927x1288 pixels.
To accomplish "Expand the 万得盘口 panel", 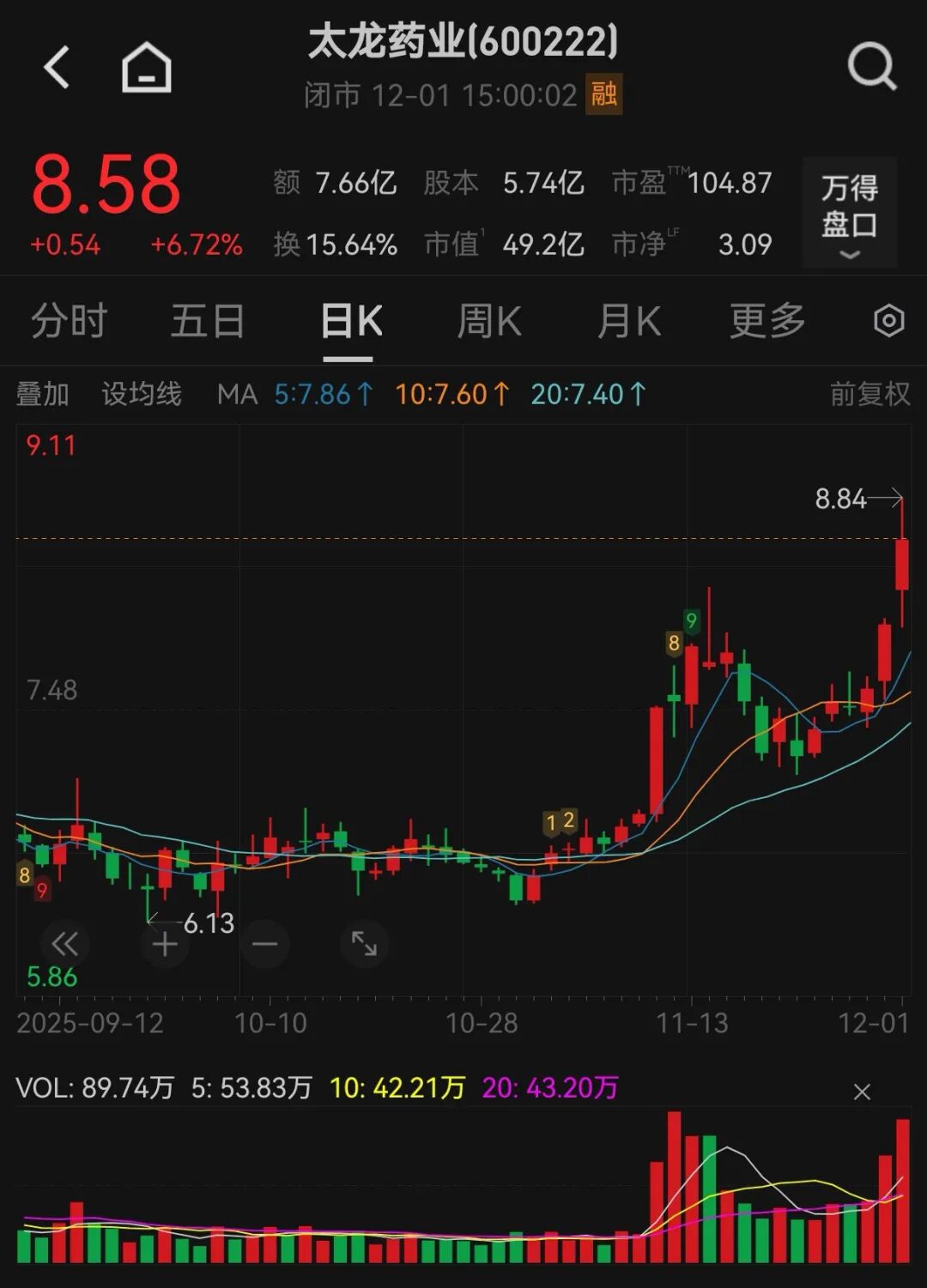I will click(x=850, y=213).
